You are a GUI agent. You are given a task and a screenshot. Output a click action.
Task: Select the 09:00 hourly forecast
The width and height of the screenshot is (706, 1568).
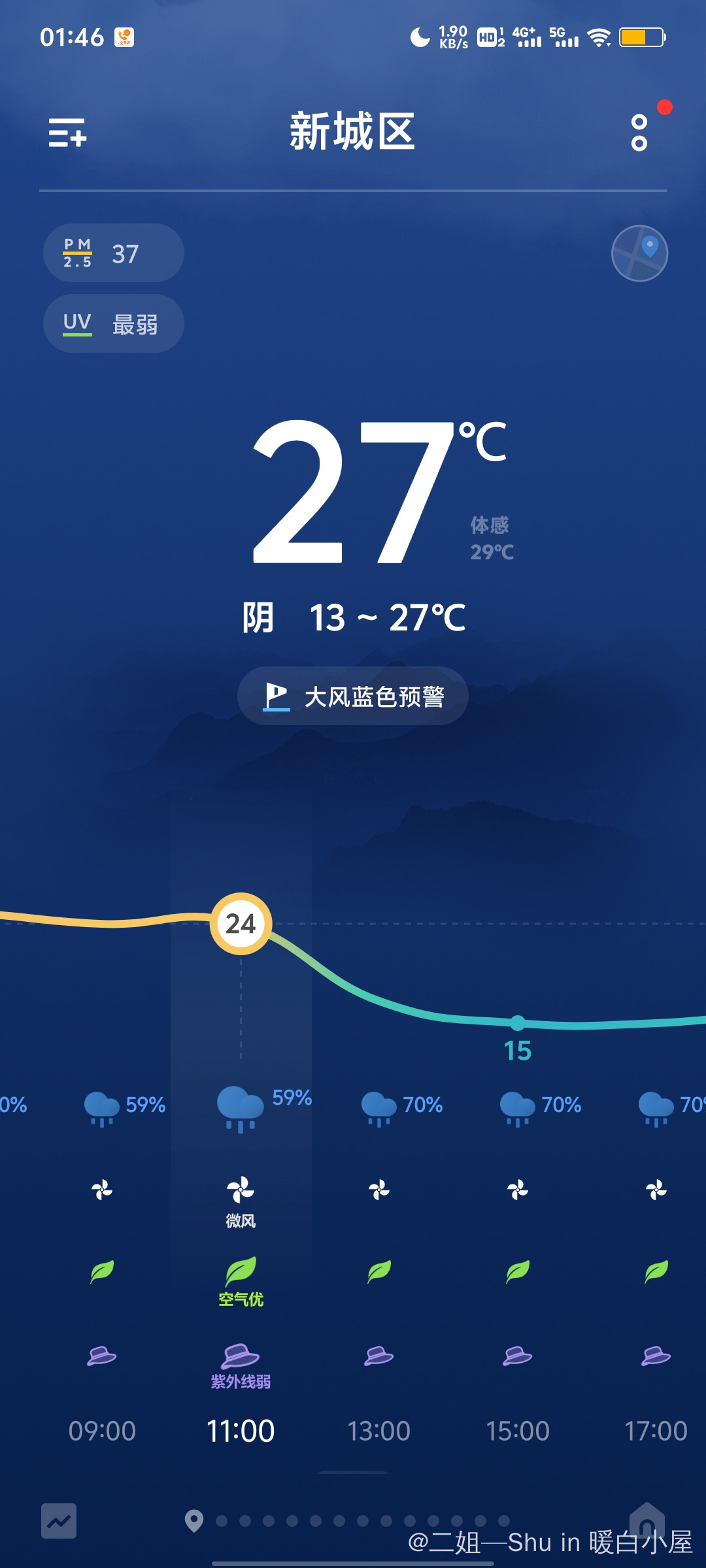[102, 1431]
